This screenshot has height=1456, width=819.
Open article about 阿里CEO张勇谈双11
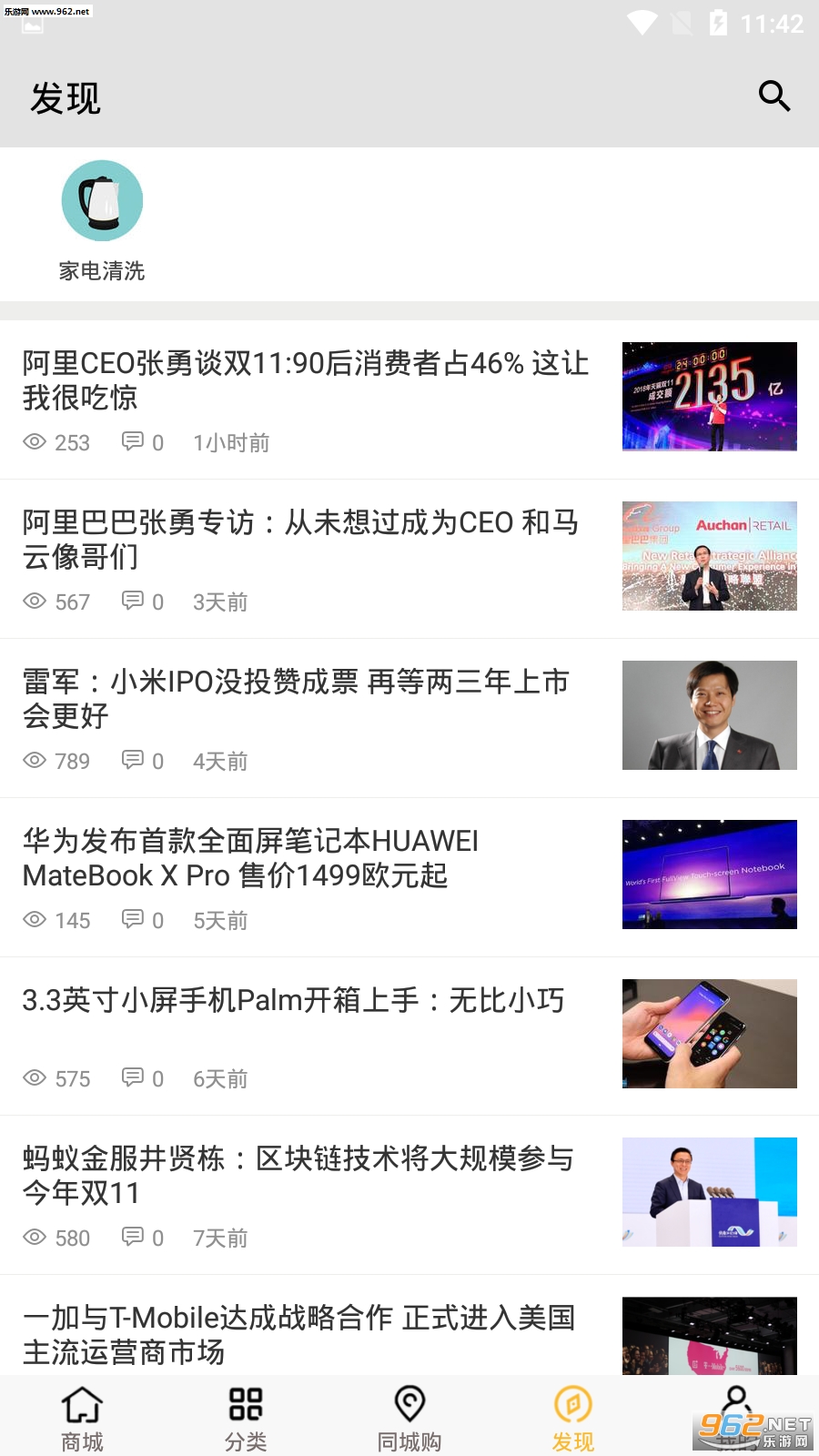click(306, 380)
